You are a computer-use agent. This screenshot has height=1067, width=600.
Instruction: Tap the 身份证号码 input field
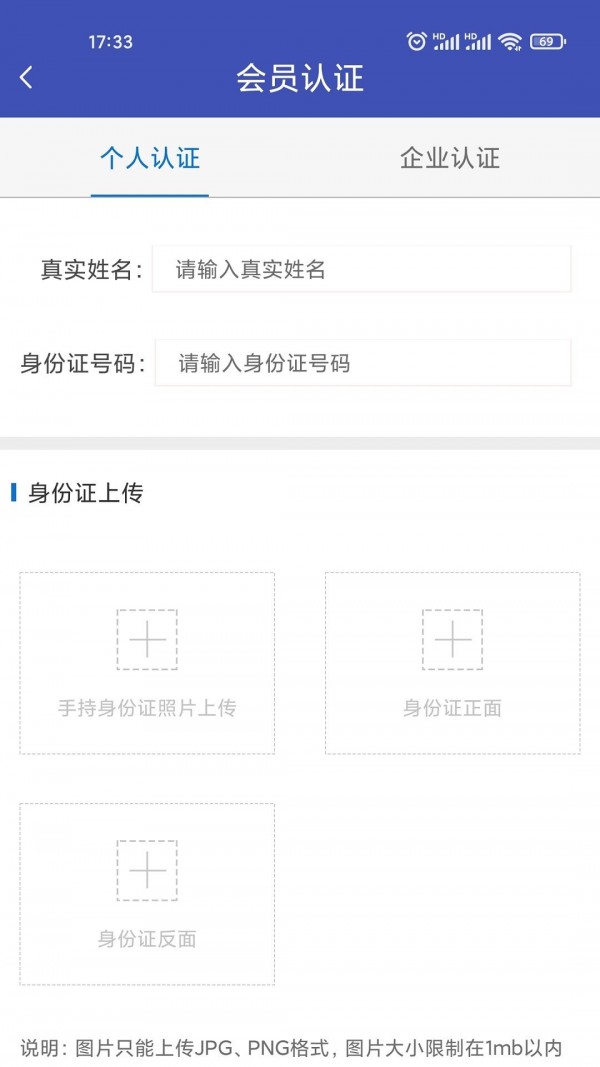[x=363, y=363]
